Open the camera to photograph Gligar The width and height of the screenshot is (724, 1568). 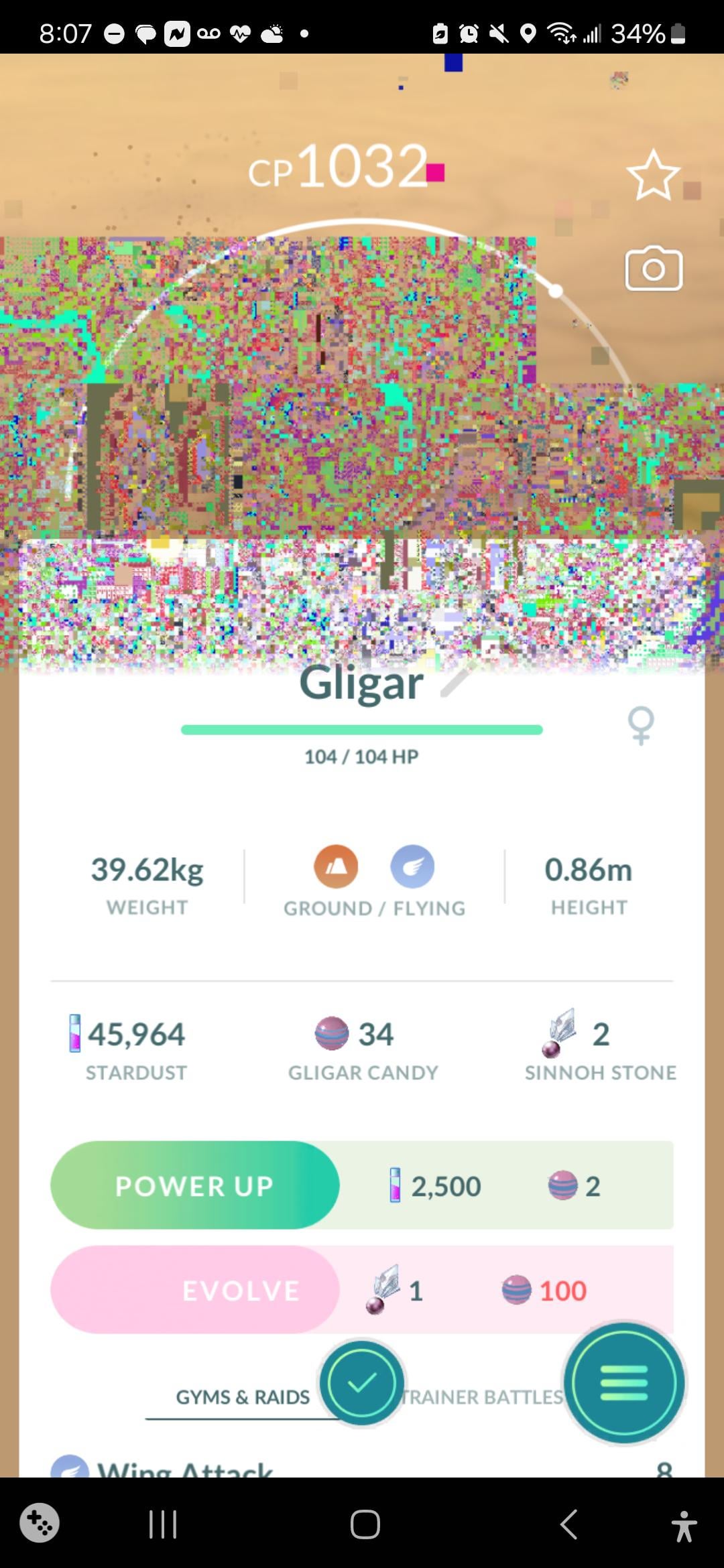click(x=654, y=269)
